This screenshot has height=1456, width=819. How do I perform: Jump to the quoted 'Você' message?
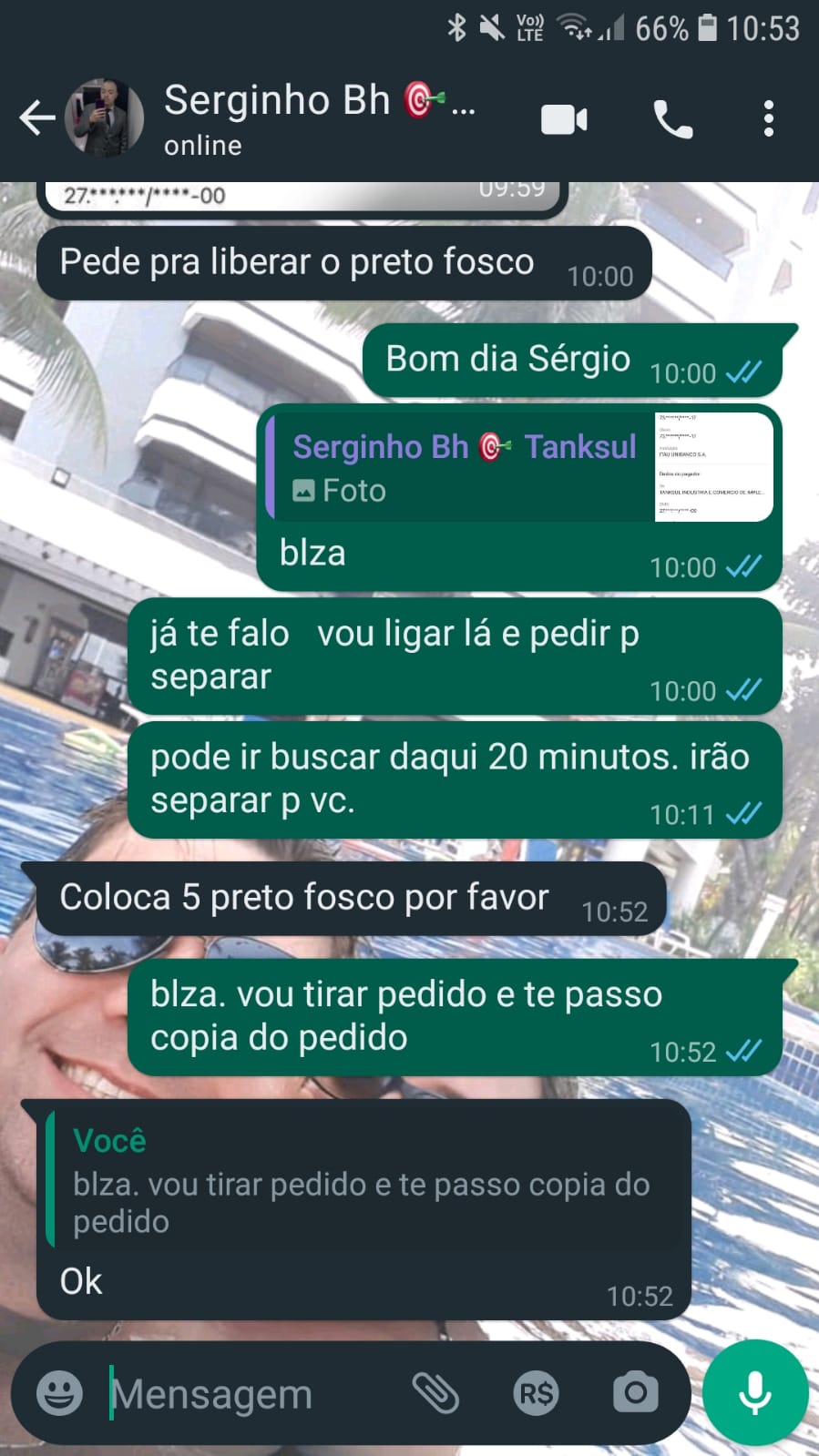(x=364, y=1179)
